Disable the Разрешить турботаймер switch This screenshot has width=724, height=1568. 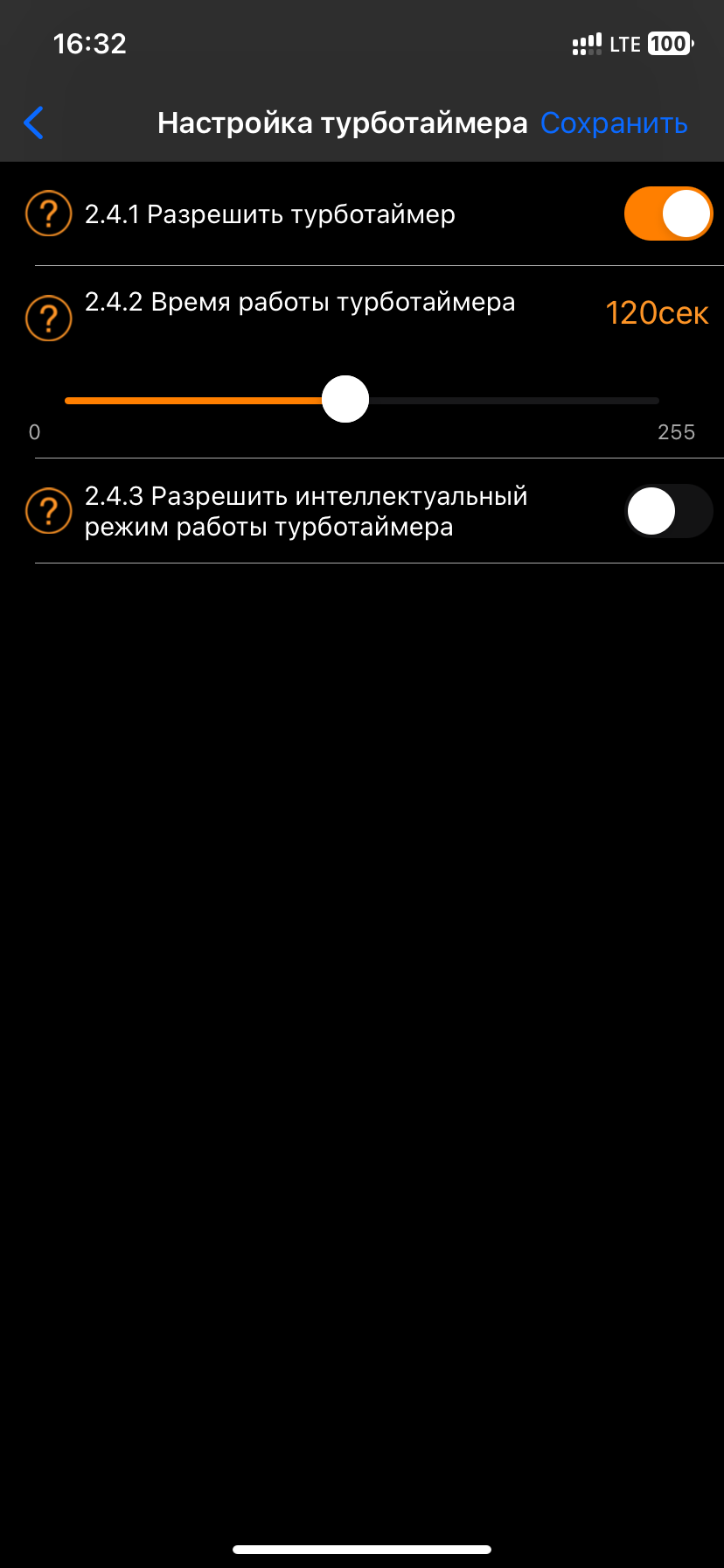point(668,213)
